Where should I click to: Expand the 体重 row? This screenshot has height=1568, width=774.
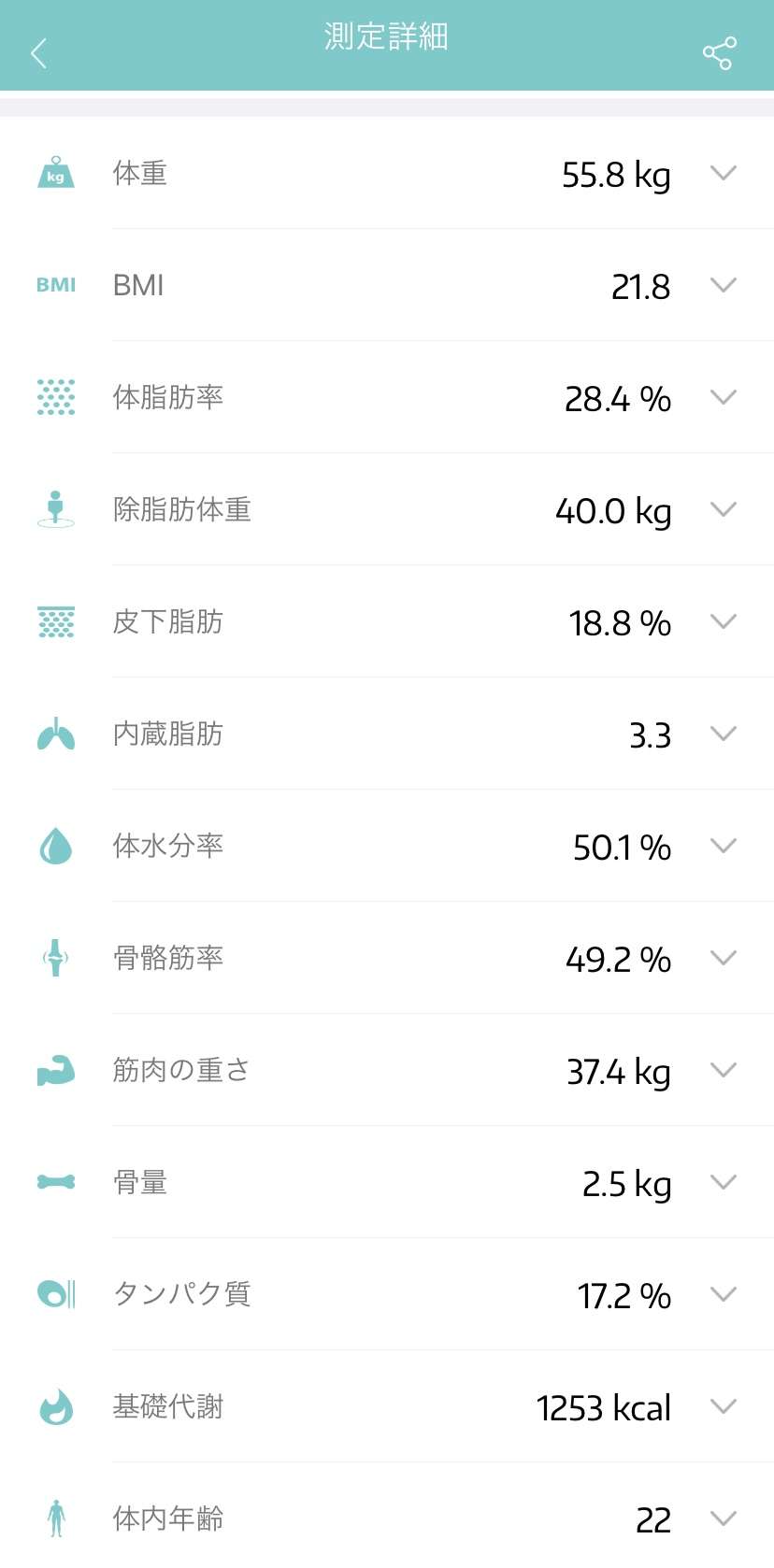[x=387, y=173]
